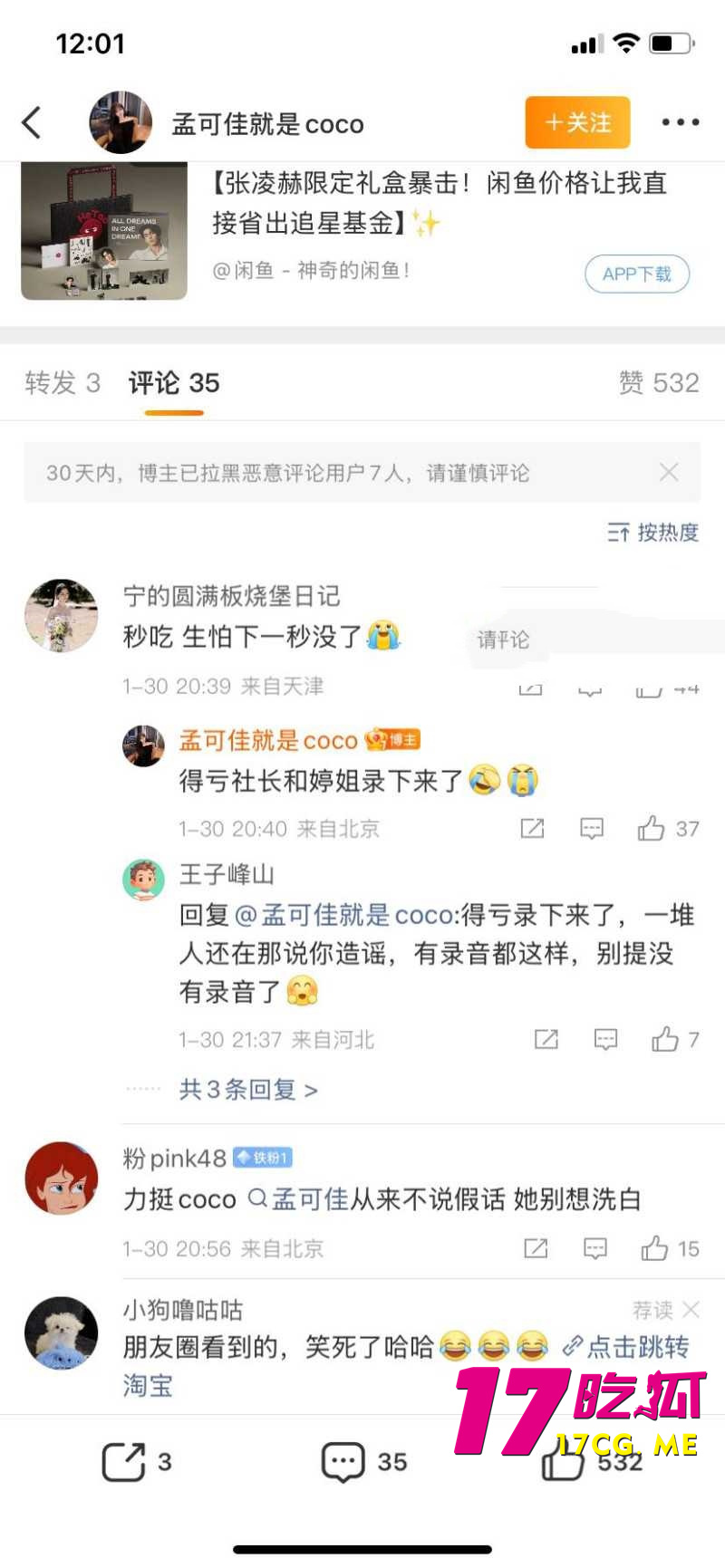Image resolution: width=725 pixels, height=1568 pixels.
Task: Tap the share icon on 粉pink48's comment
Action: [x=535, y=1247]
